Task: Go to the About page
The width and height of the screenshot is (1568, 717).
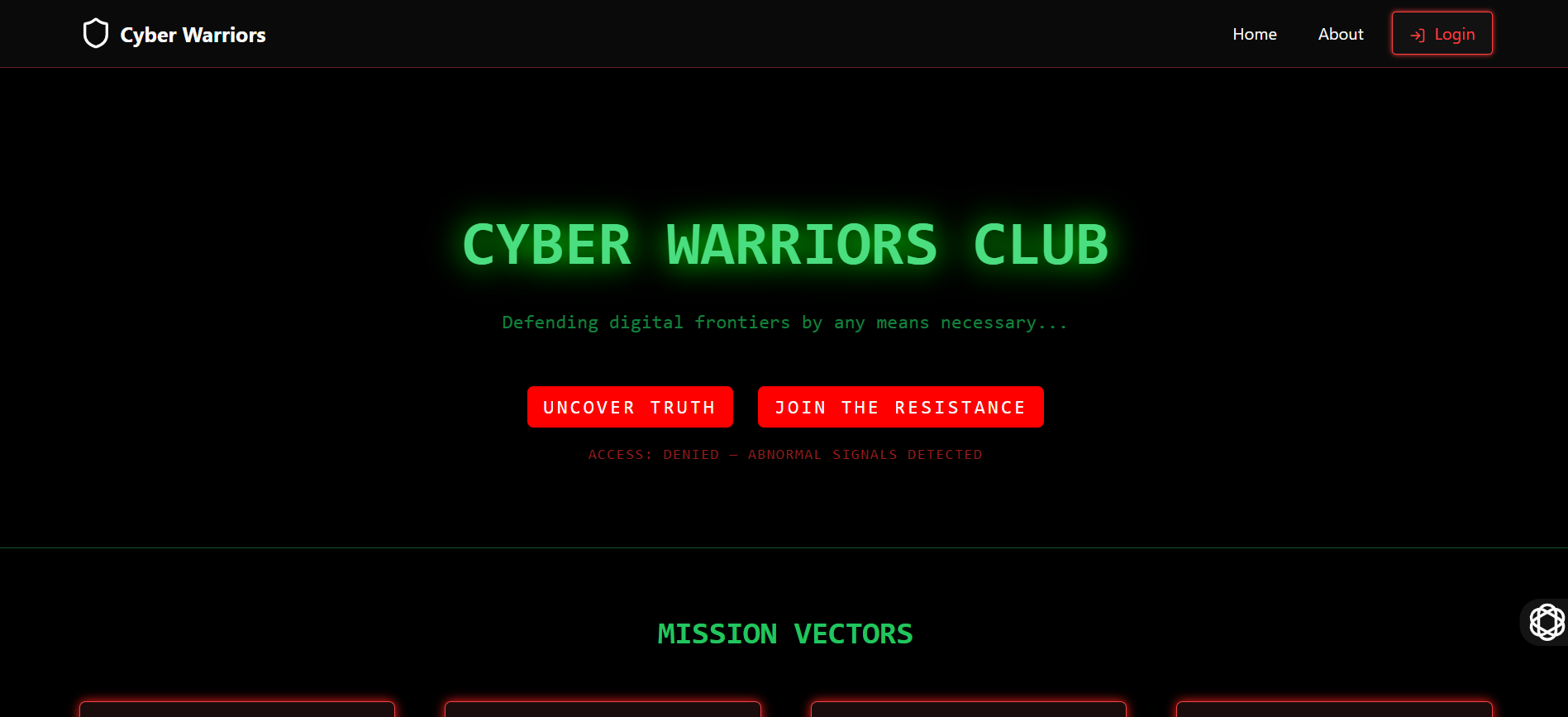Action: pos(1340,34)
